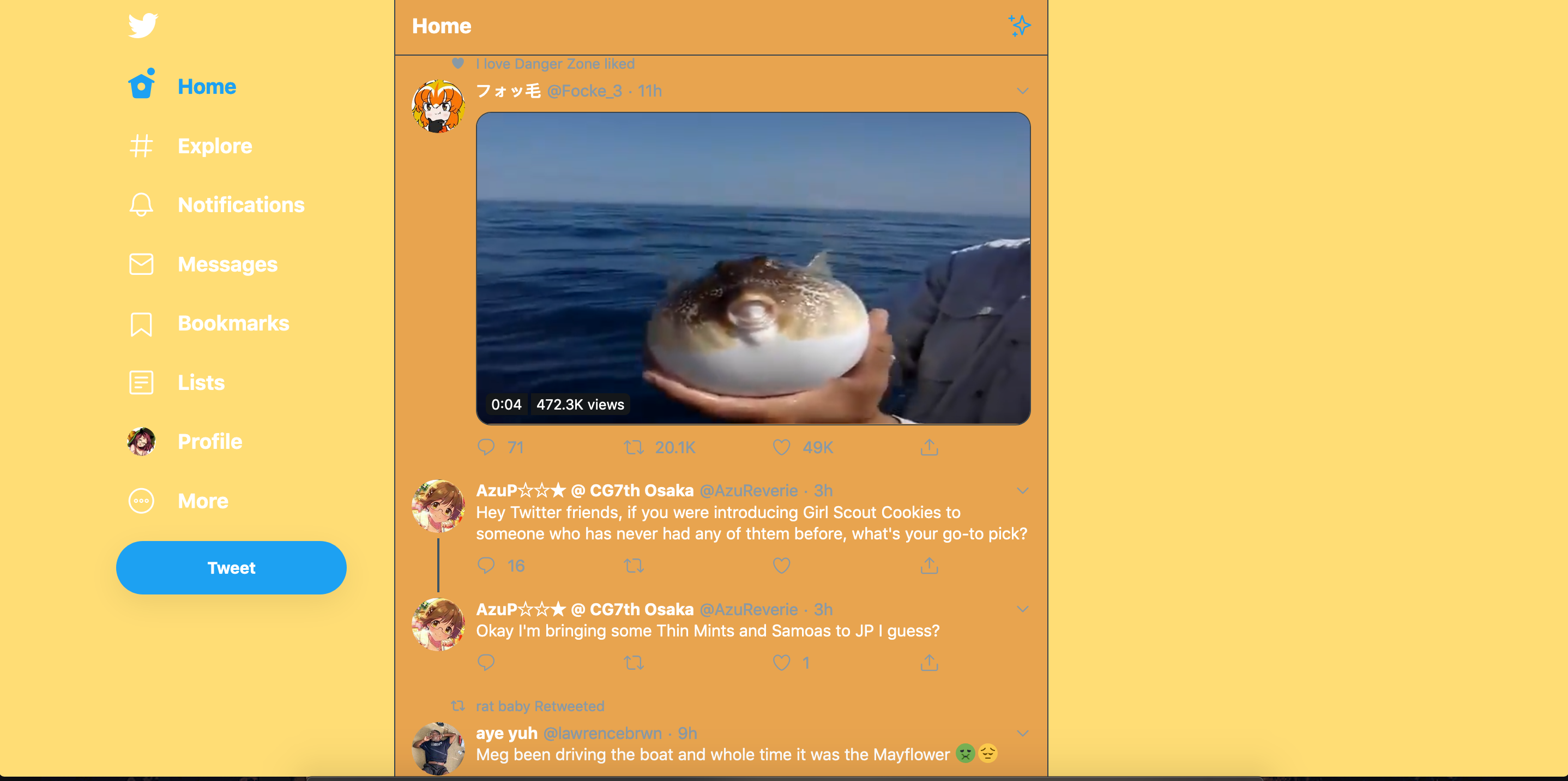This screenshot has width=1568, height=781.
Task: View saved Bookmarks
Action: [x=232, y=323]
